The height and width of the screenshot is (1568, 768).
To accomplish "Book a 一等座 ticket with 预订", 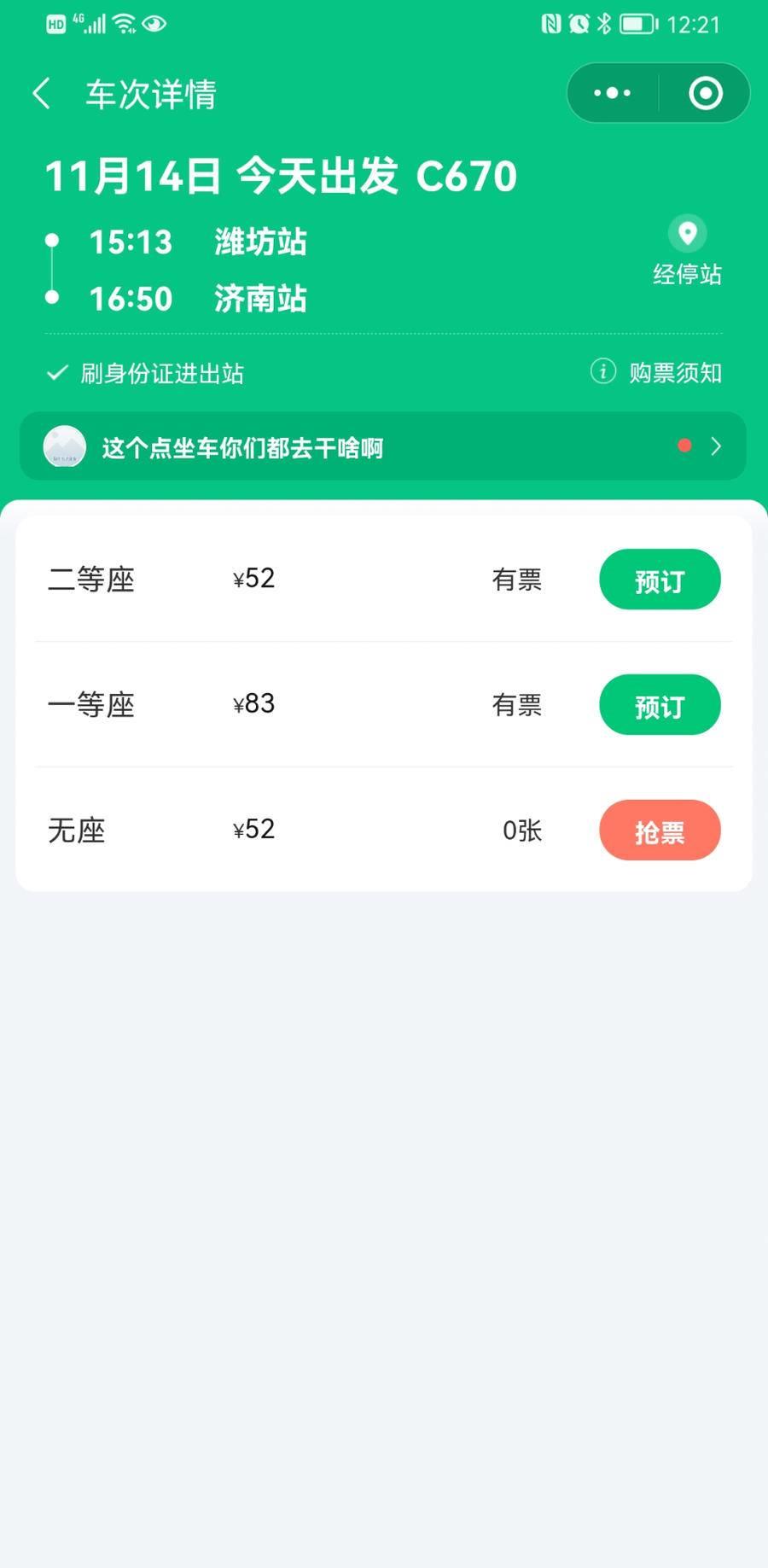I will click(x=660, y=705).
